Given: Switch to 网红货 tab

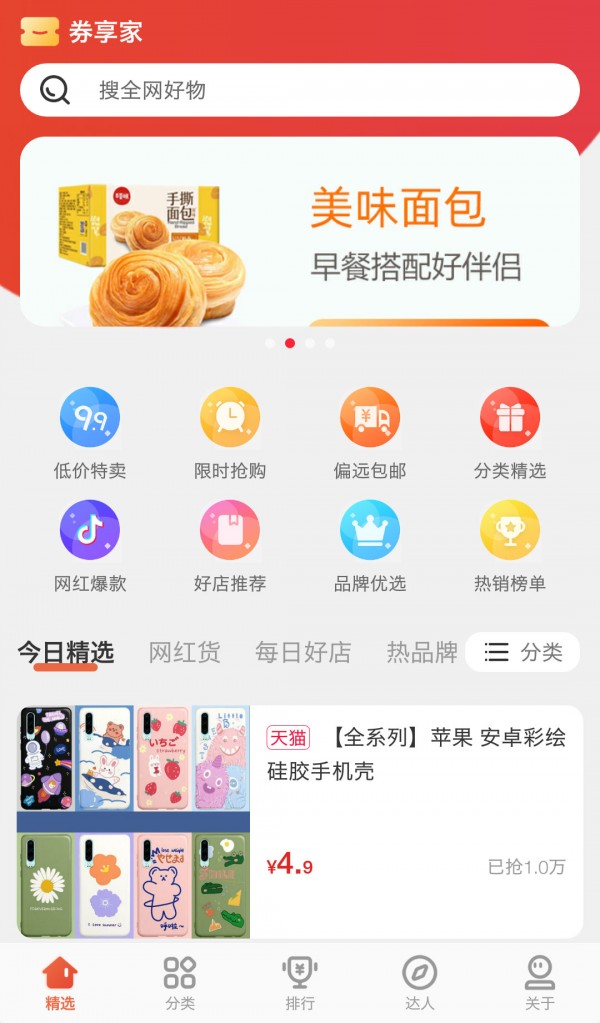Looking at the screenshot, I should pos(184,653).
